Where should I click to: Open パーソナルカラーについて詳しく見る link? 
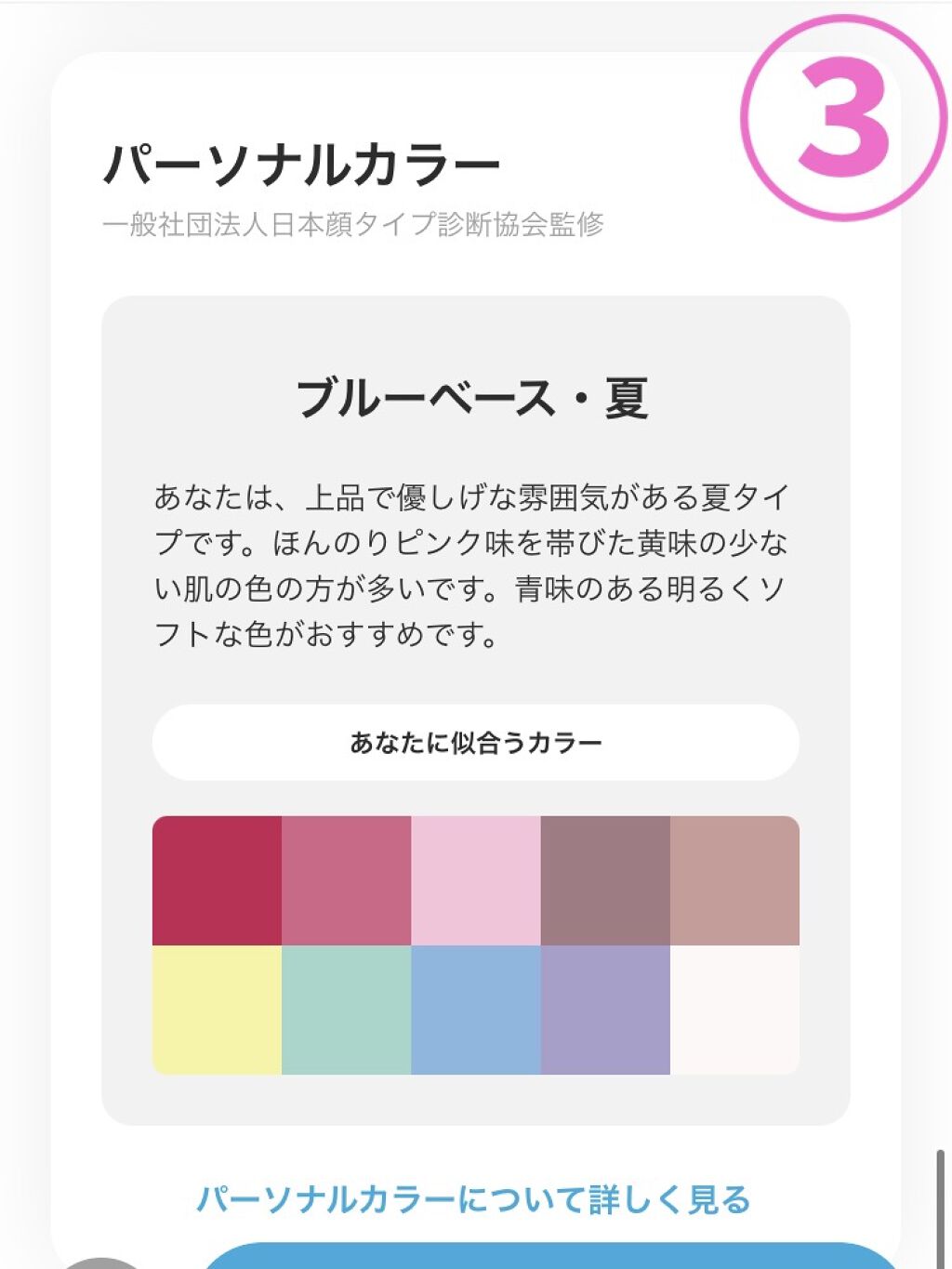(473, 1199)
